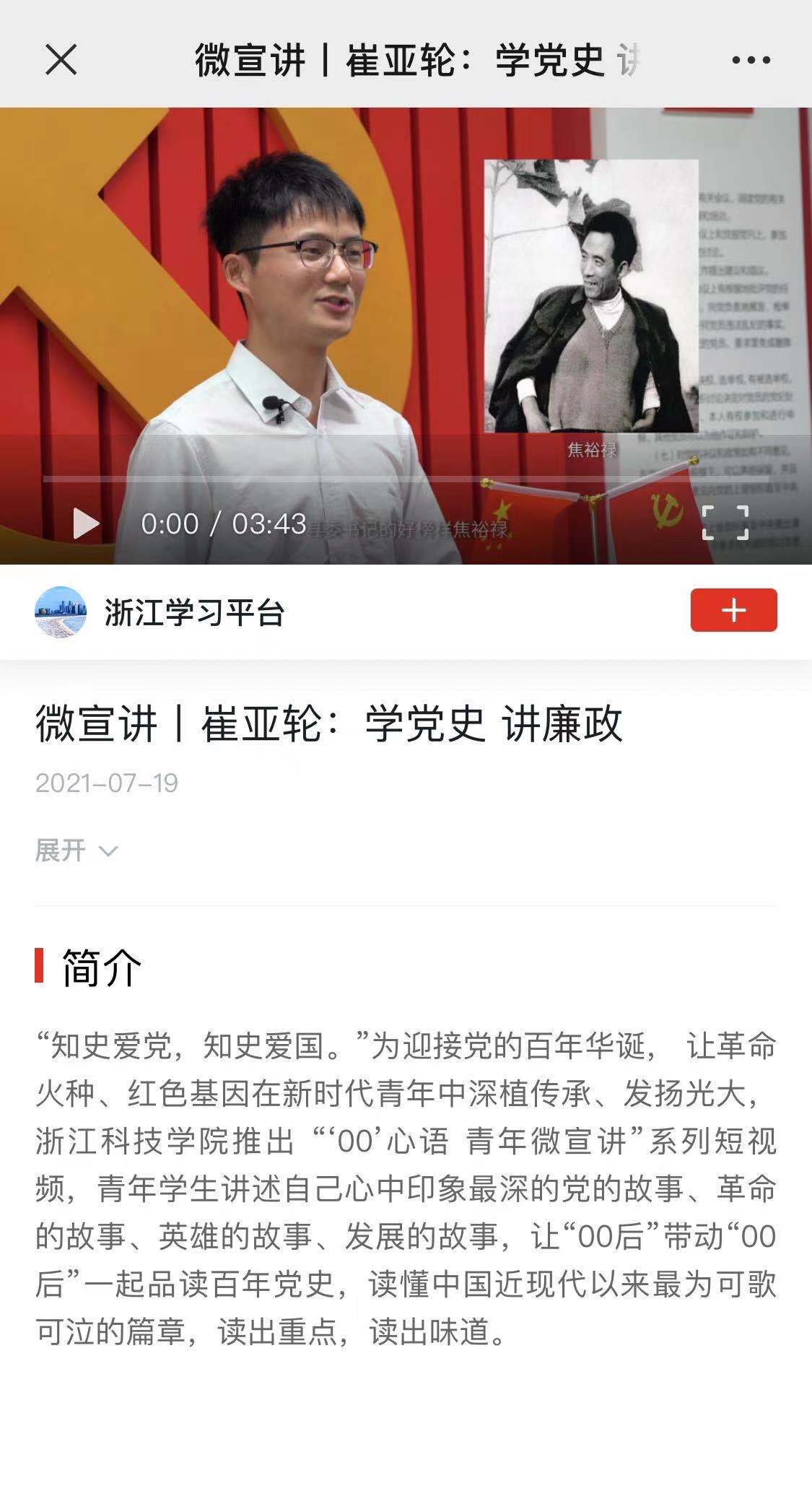Screen dimensions: 812x1509
Task: Open the 浙江学习平台 account profile
Action: pos(193,613)
